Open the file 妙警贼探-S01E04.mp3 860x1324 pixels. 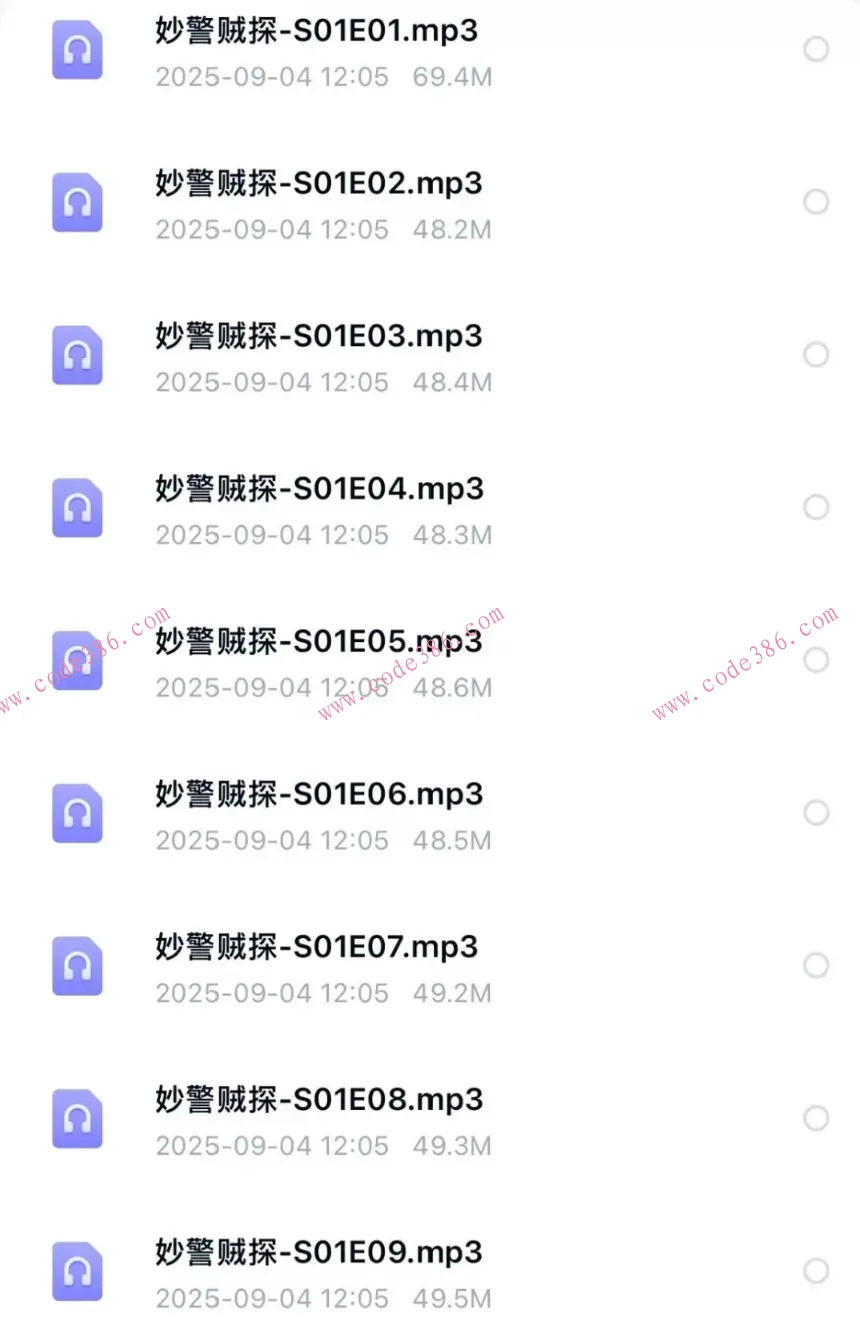tap(319, 489)
